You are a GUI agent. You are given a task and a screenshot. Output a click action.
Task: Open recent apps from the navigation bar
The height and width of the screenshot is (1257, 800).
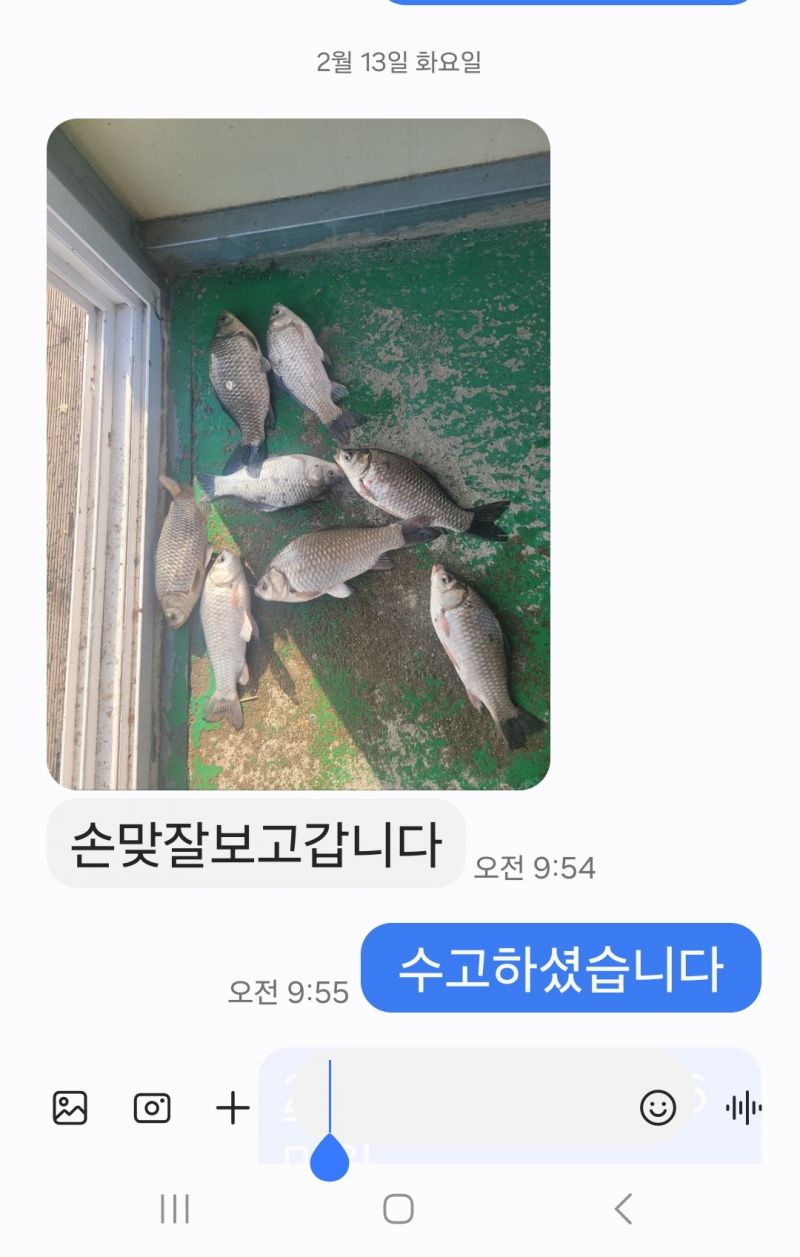coord(175,1209)
